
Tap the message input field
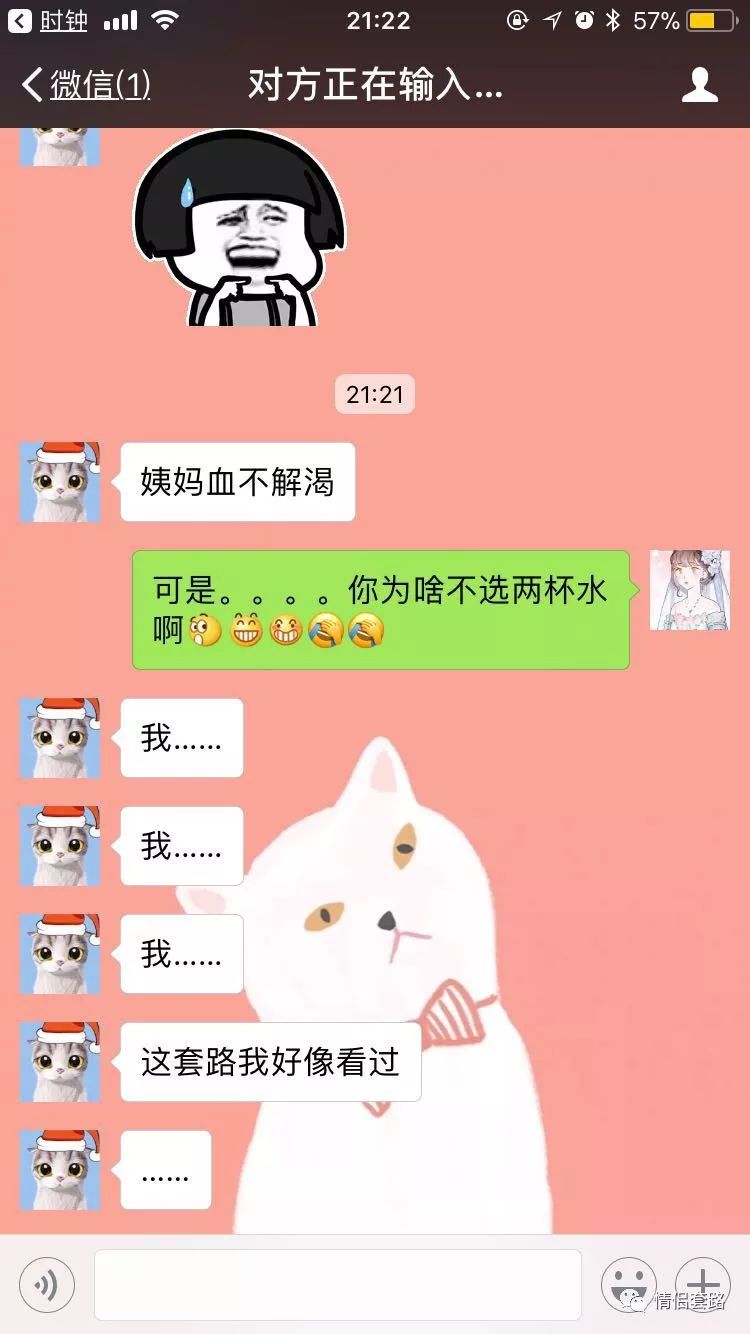[337, 1284]
